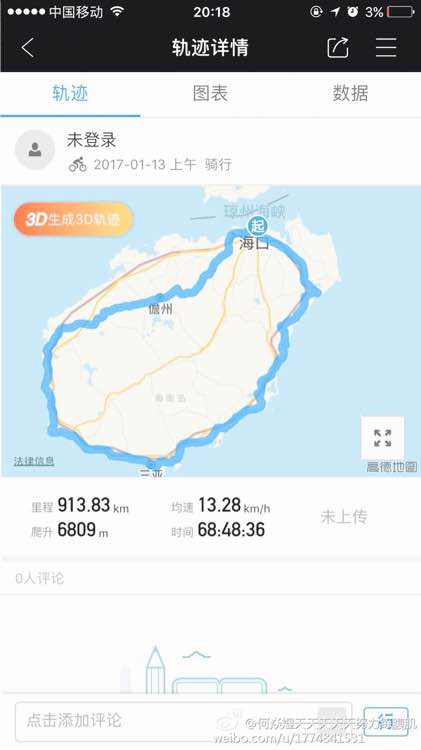421x750 pixels.
Task: Share this track via the share icon
Action: 337,47
